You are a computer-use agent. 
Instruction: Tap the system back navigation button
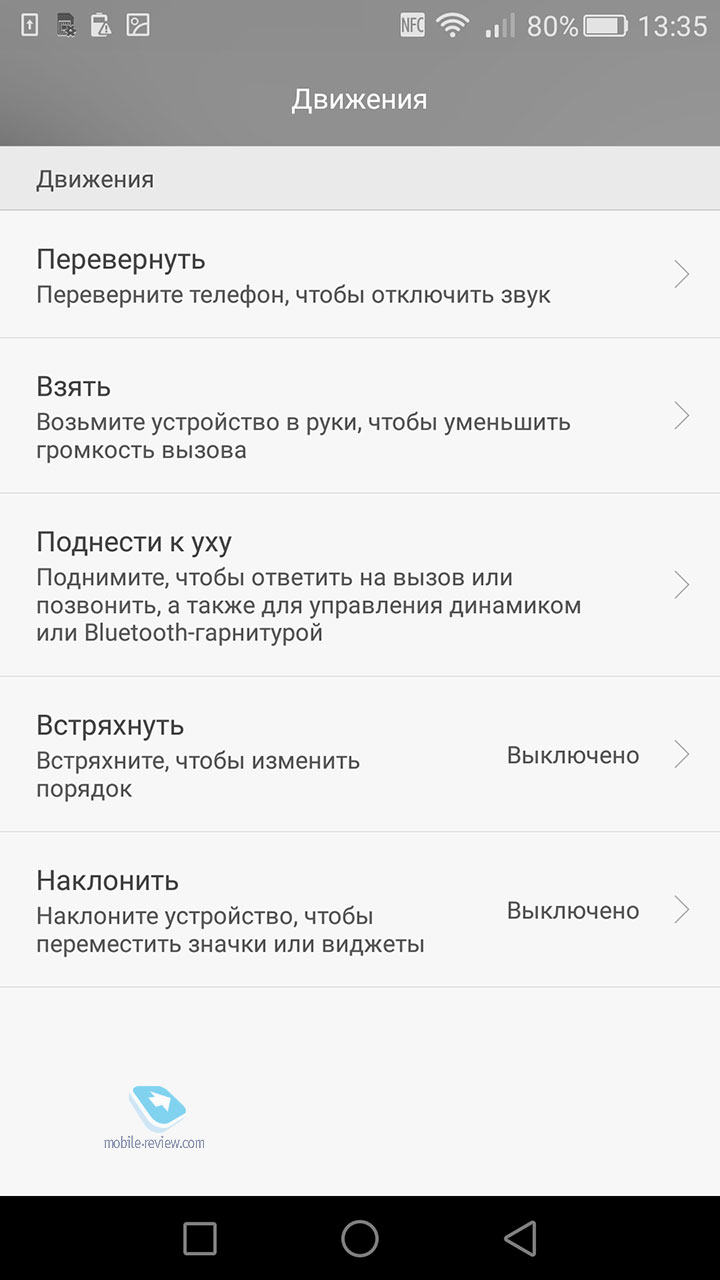520,1238
